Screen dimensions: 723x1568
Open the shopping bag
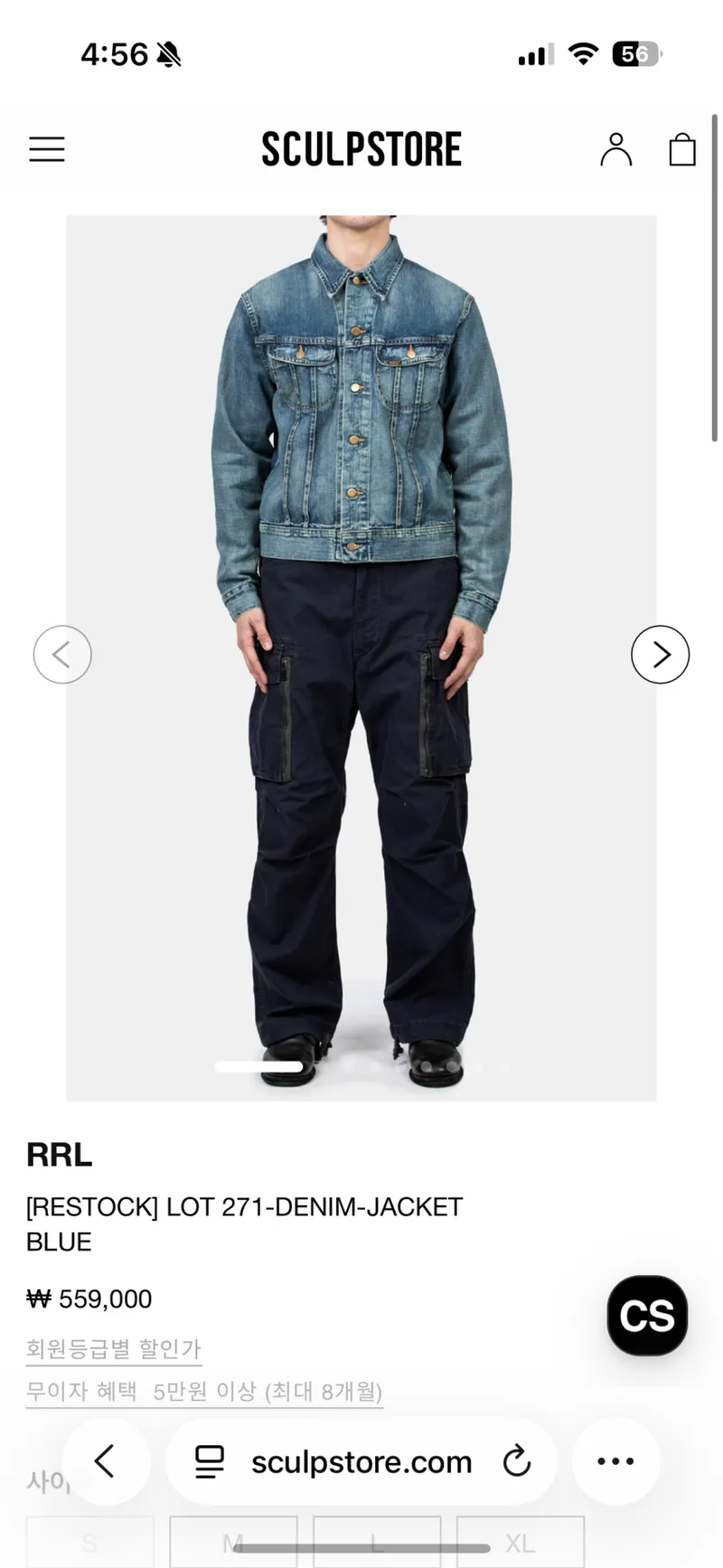[682, 149]
